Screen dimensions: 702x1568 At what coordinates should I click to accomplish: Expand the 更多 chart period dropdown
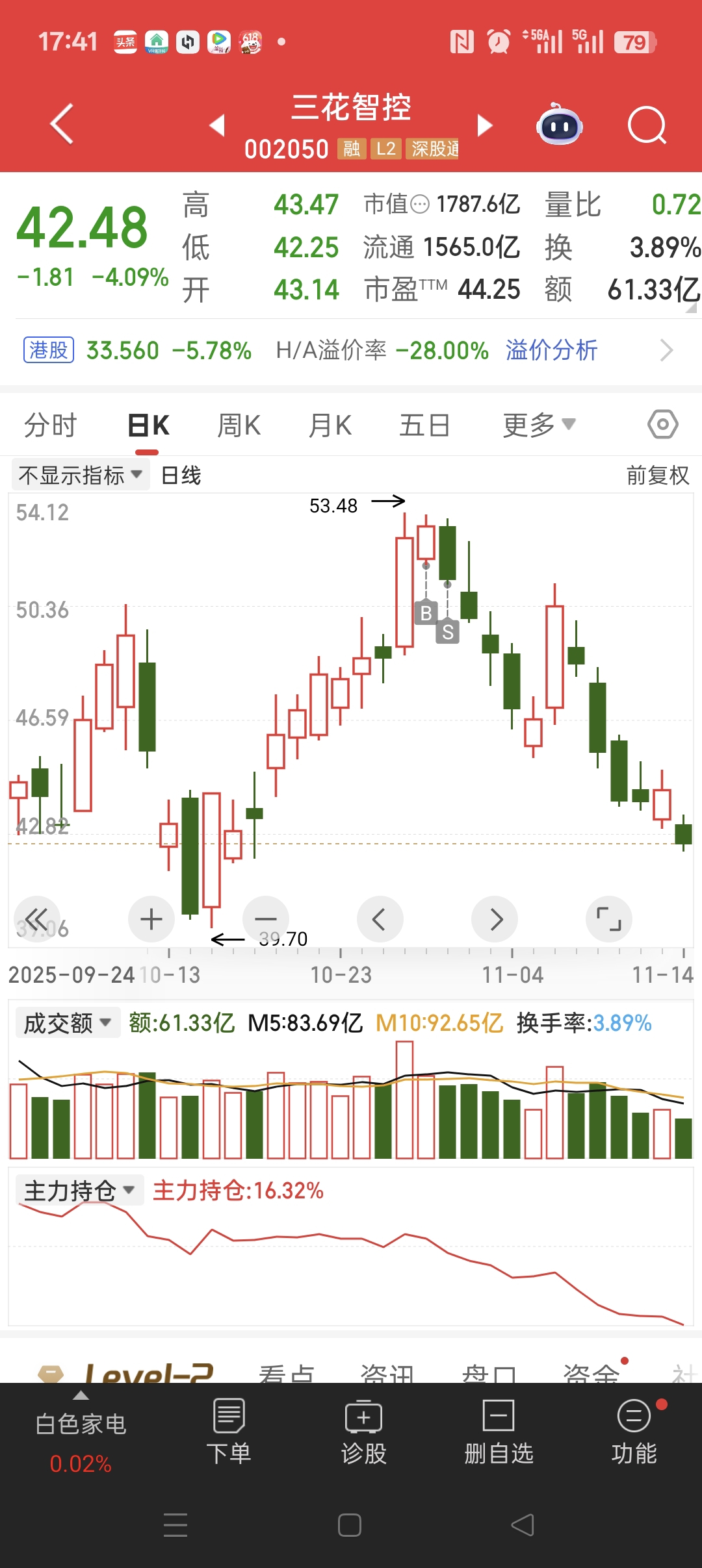[538, 425]
